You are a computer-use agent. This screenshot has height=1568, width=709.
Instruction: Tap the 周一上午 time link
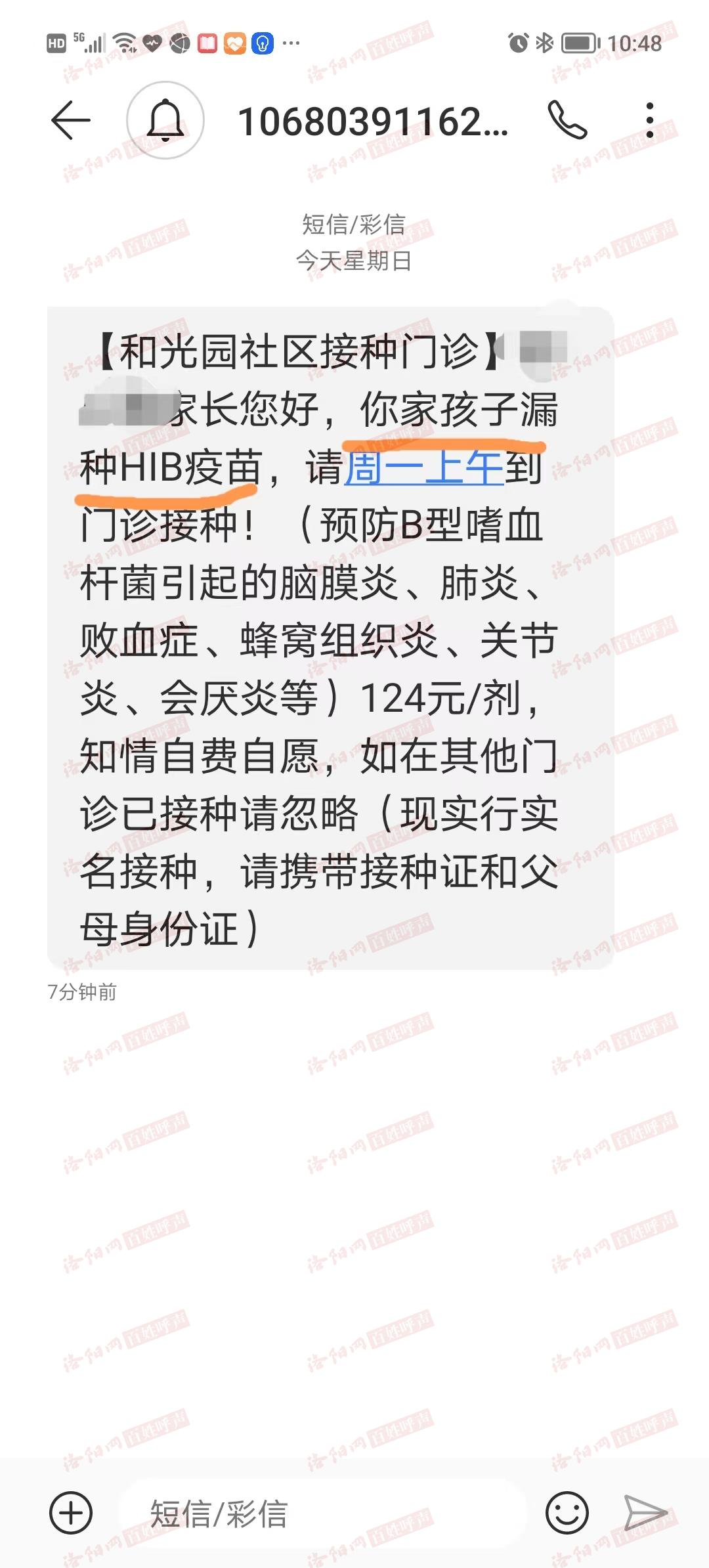coord(423,468)
